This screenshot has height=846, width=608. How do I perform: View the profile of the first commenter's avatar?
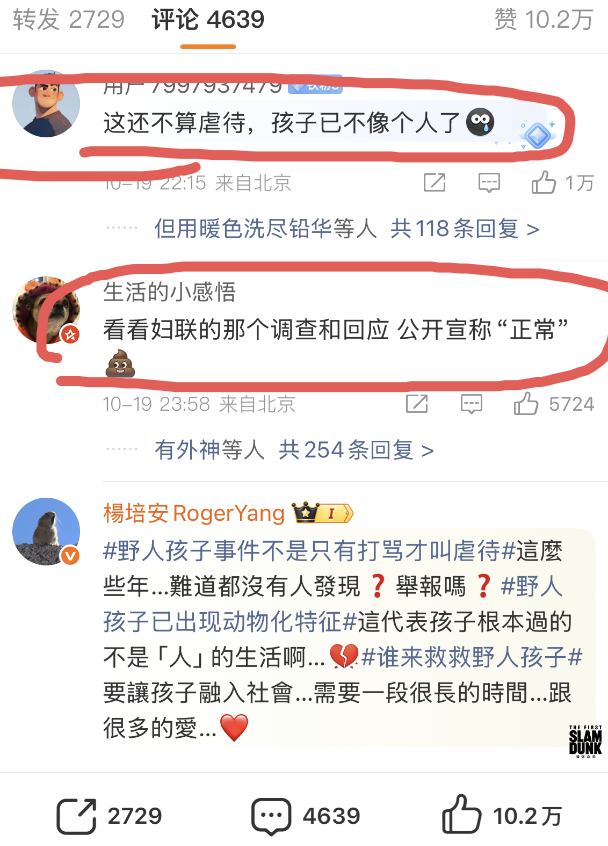point(46,103)
